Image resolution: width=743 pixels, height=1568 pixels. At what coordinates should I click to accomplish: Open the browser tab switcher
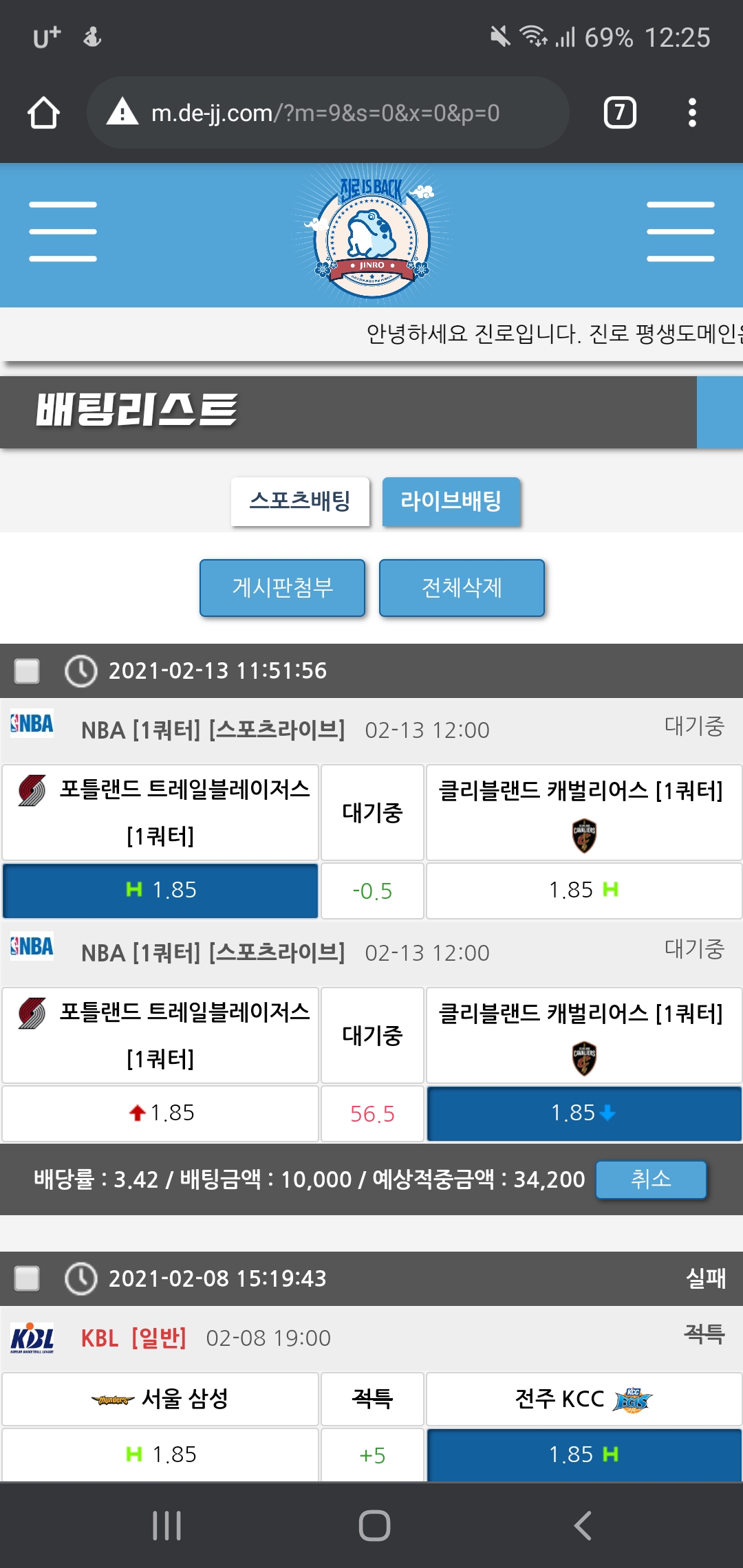[x=620, y=113]
